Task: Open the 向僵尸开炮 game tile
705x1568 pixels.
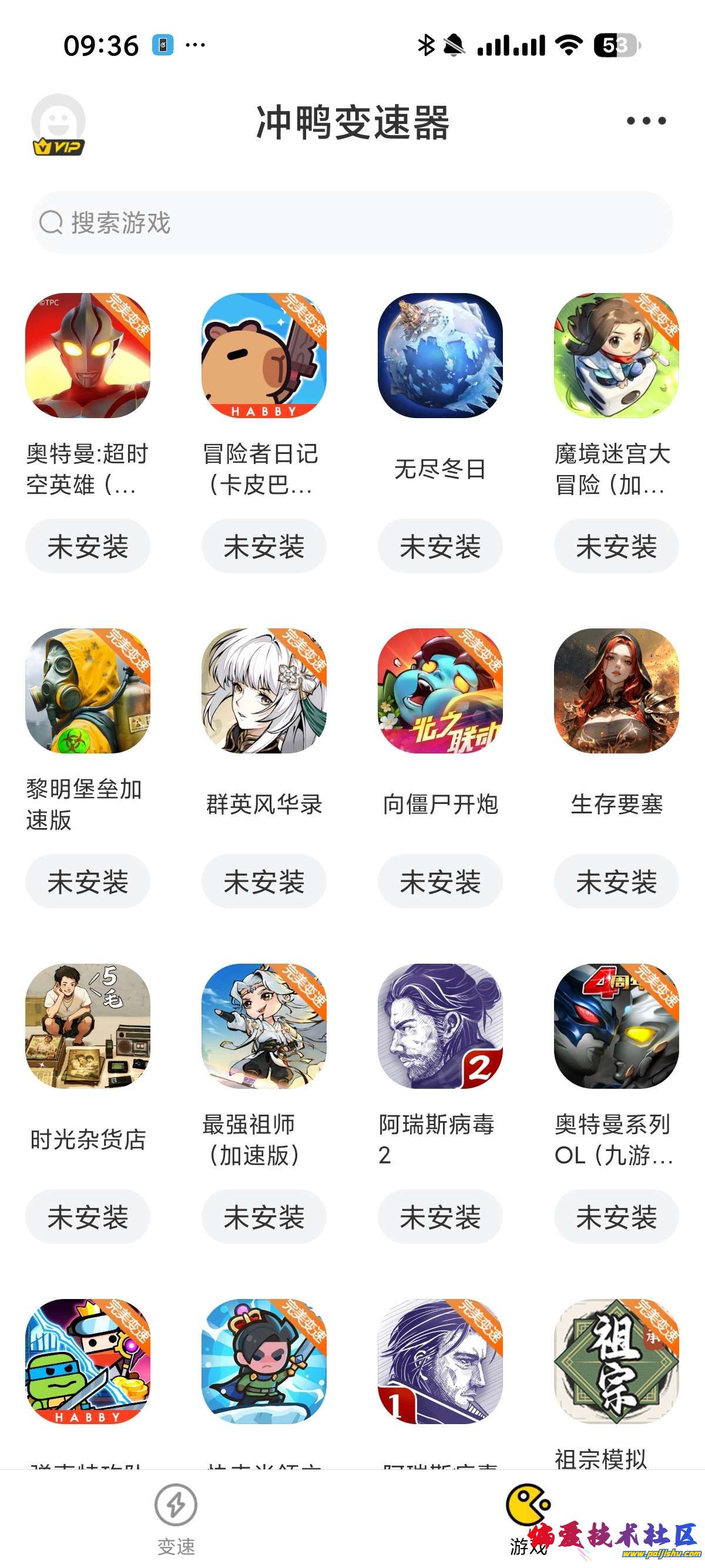Action: point(439,691)
